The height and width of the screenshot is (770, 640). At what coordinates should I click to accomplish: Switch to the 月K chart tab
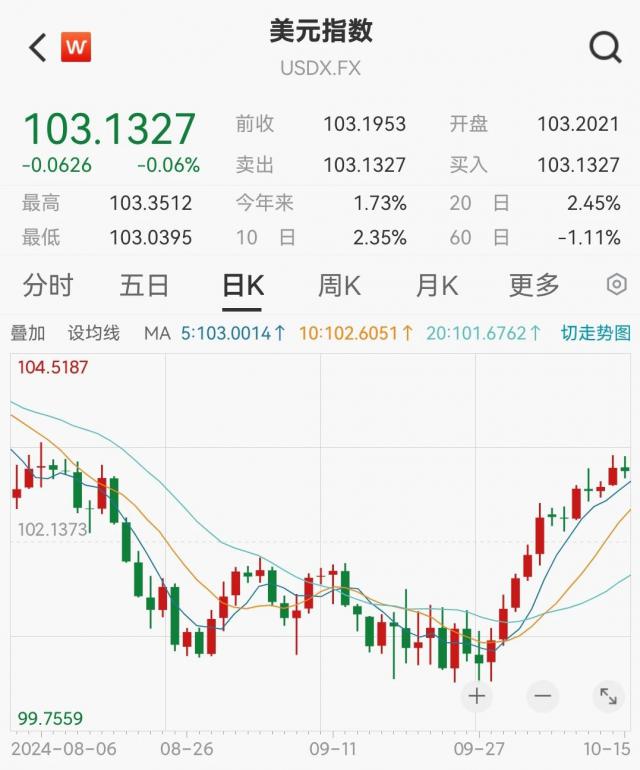click(436, 285)
